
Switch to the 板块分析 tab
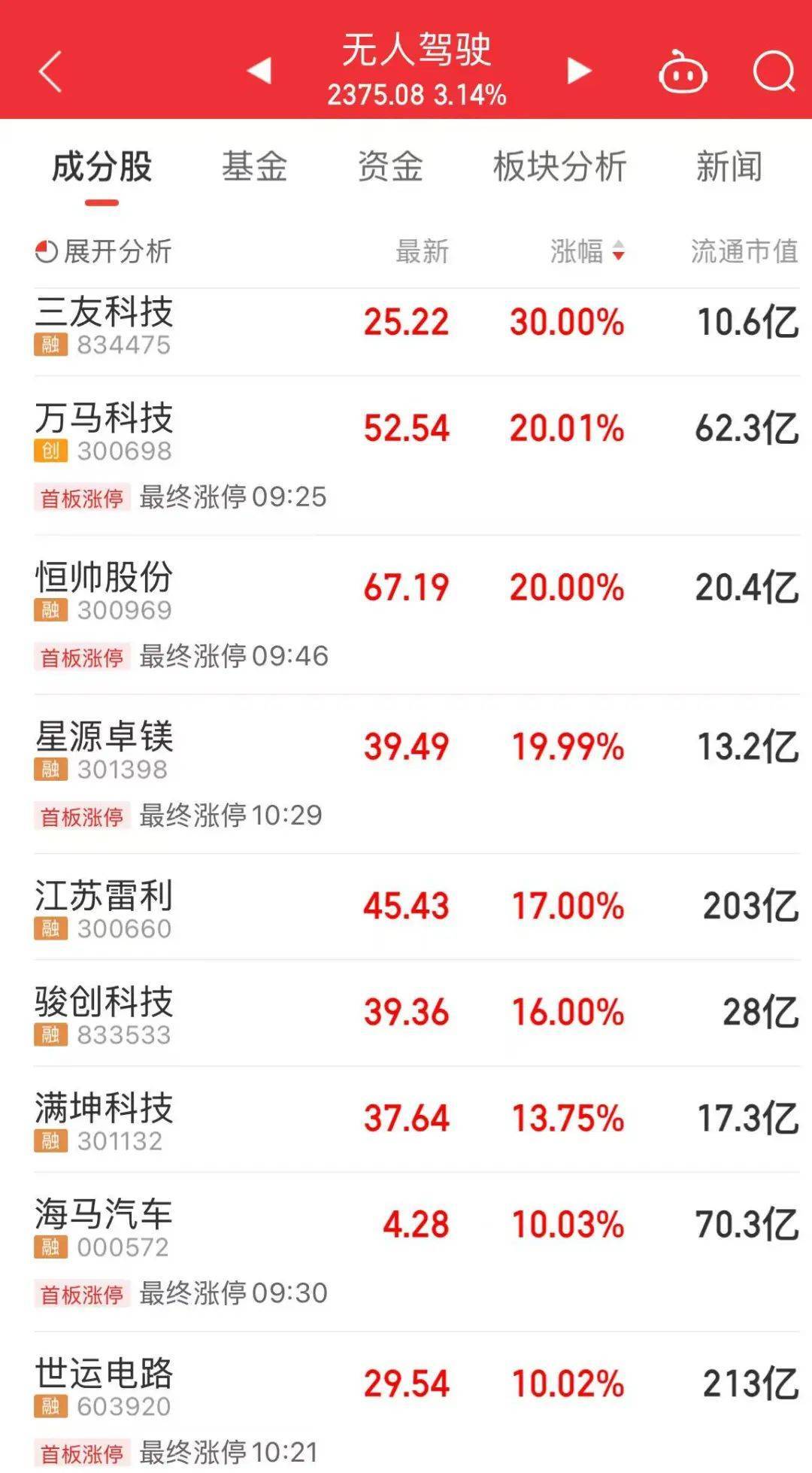(x=560, y=169)
